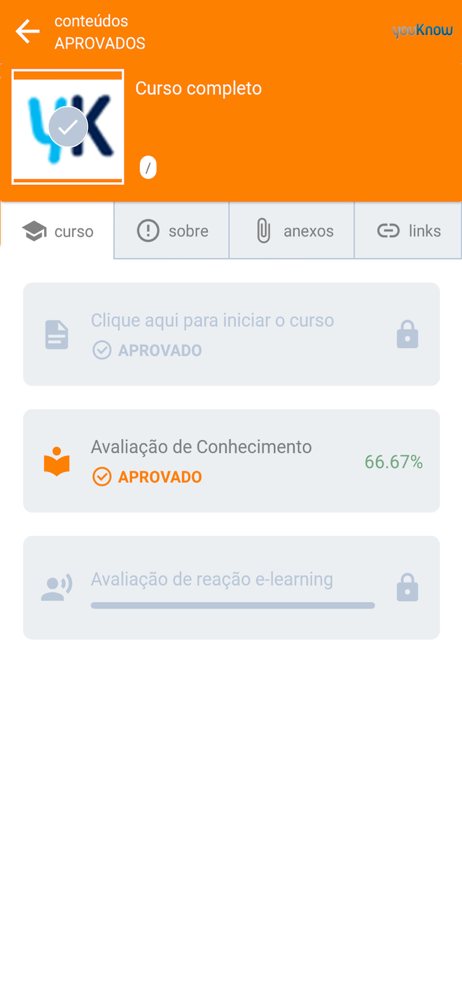The image size is (462, 1000).
Task: Select the curso tab
Action: click(57, 231)
